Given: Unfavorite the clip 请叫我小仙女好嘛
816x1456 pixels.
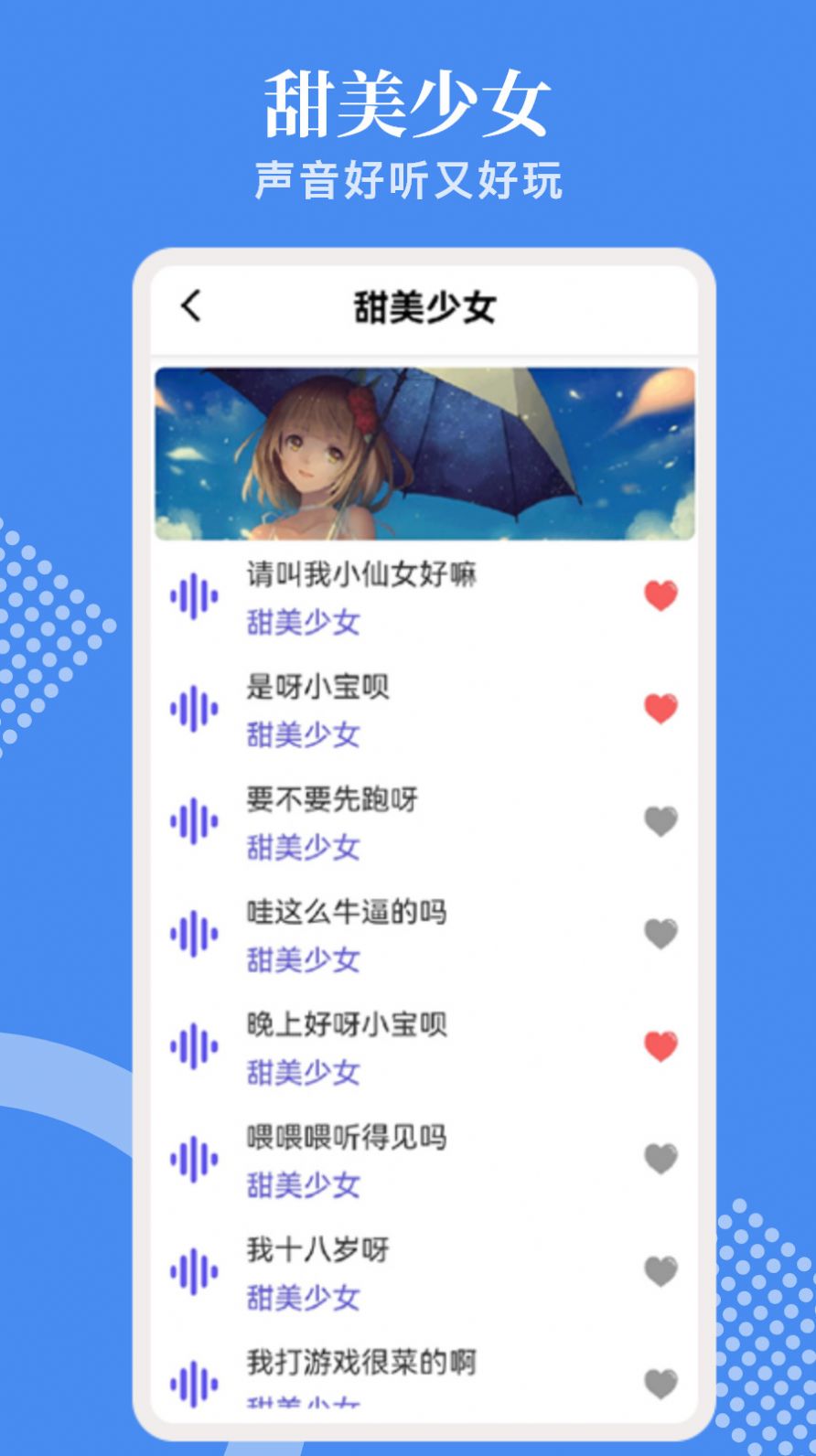Looking at the screenshot, I should point(660,595).
